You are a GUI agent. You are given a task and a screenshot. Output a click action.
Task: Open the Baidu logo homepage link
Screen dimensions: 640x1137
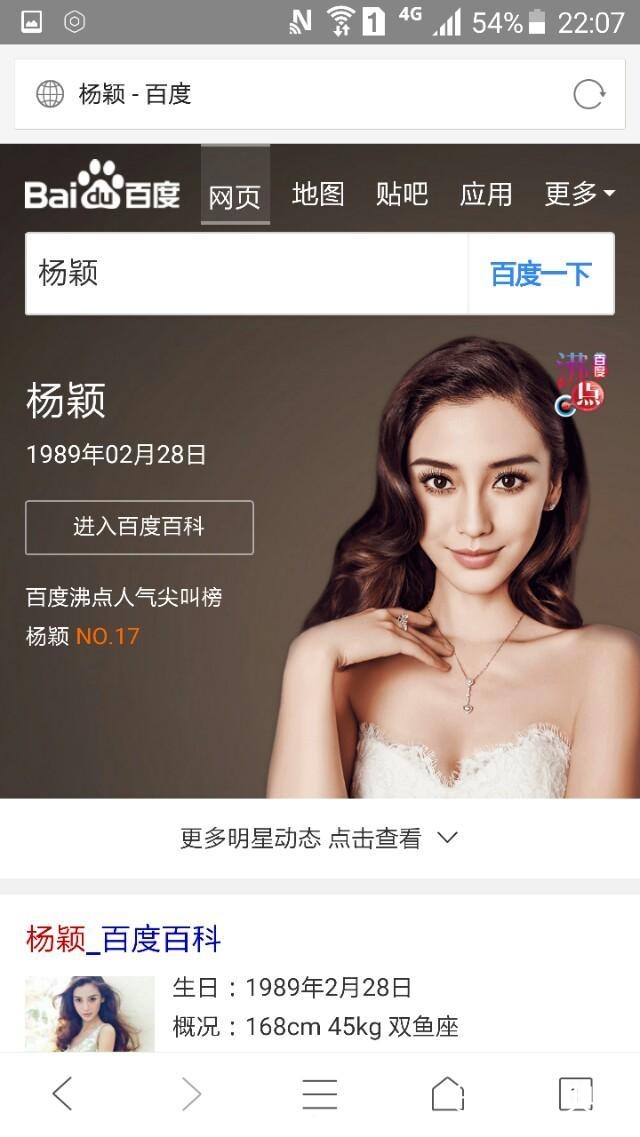pos(102,188)
